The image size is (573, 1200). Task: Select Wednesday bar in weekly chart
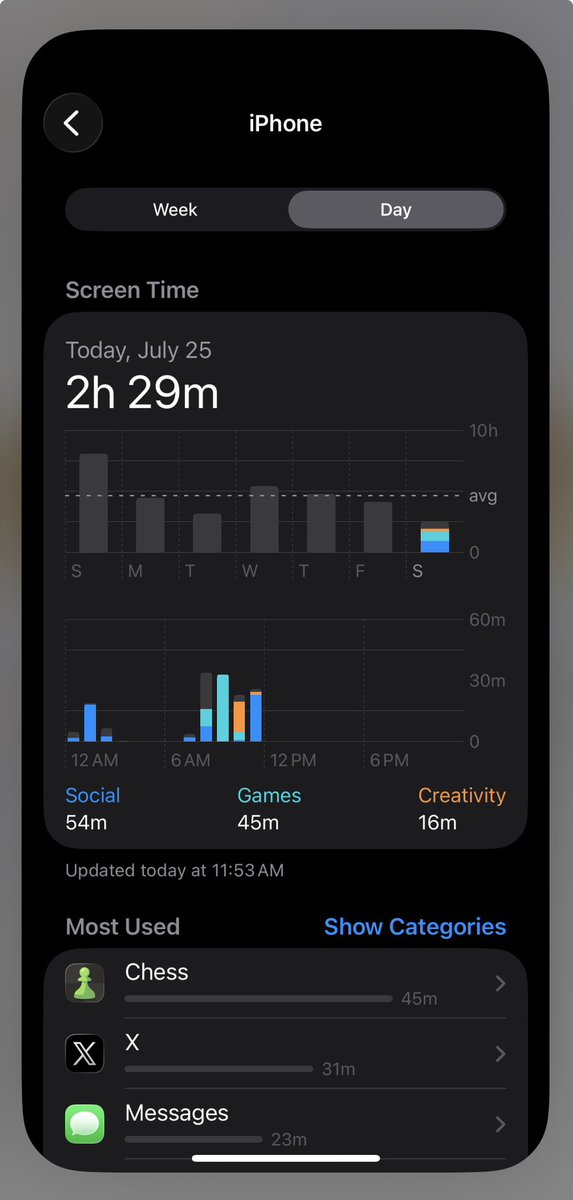264,519
